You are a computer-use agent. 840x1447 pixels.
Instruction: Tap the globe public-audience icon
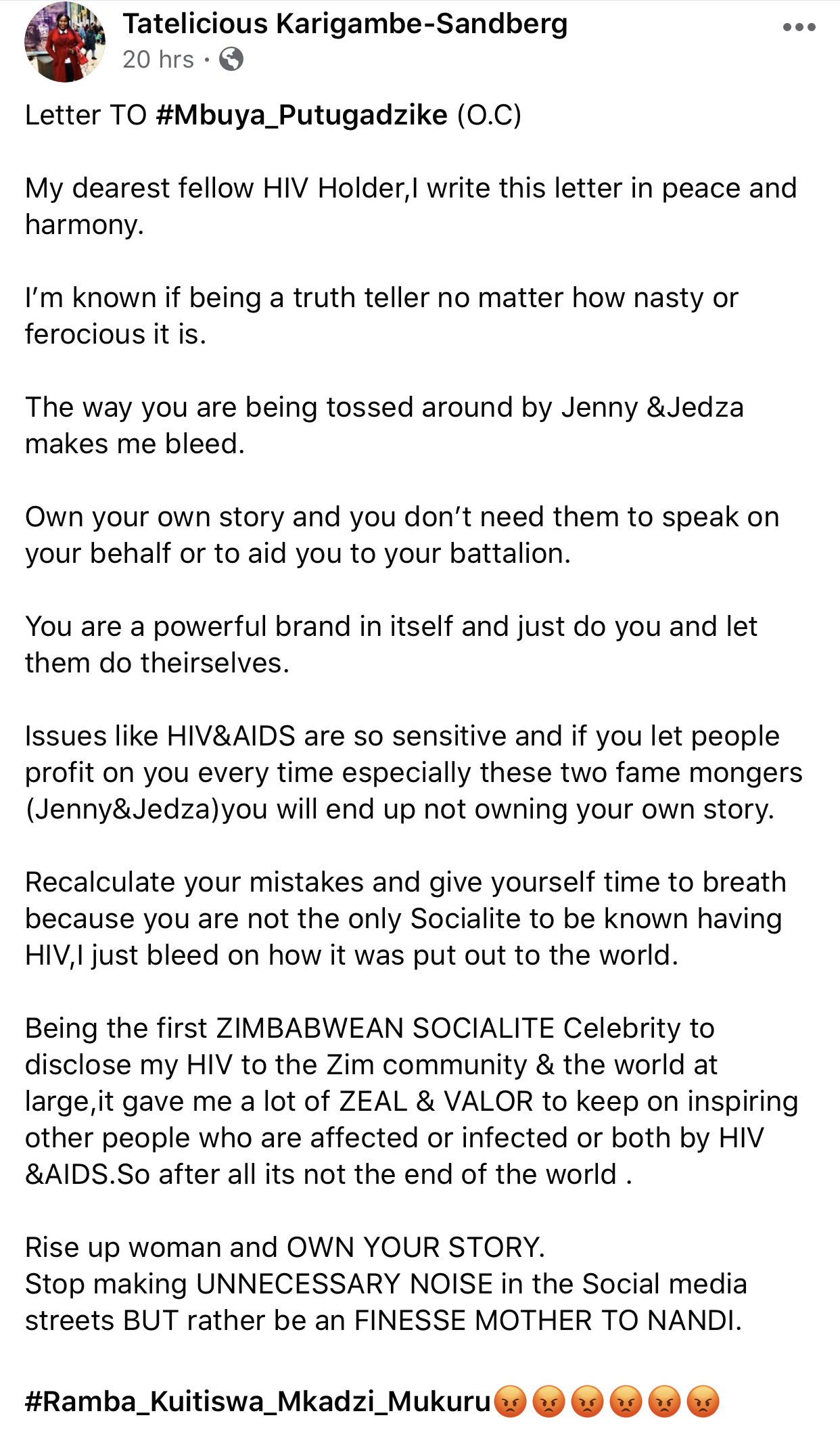pyautogui.click(x=231, y=60)
